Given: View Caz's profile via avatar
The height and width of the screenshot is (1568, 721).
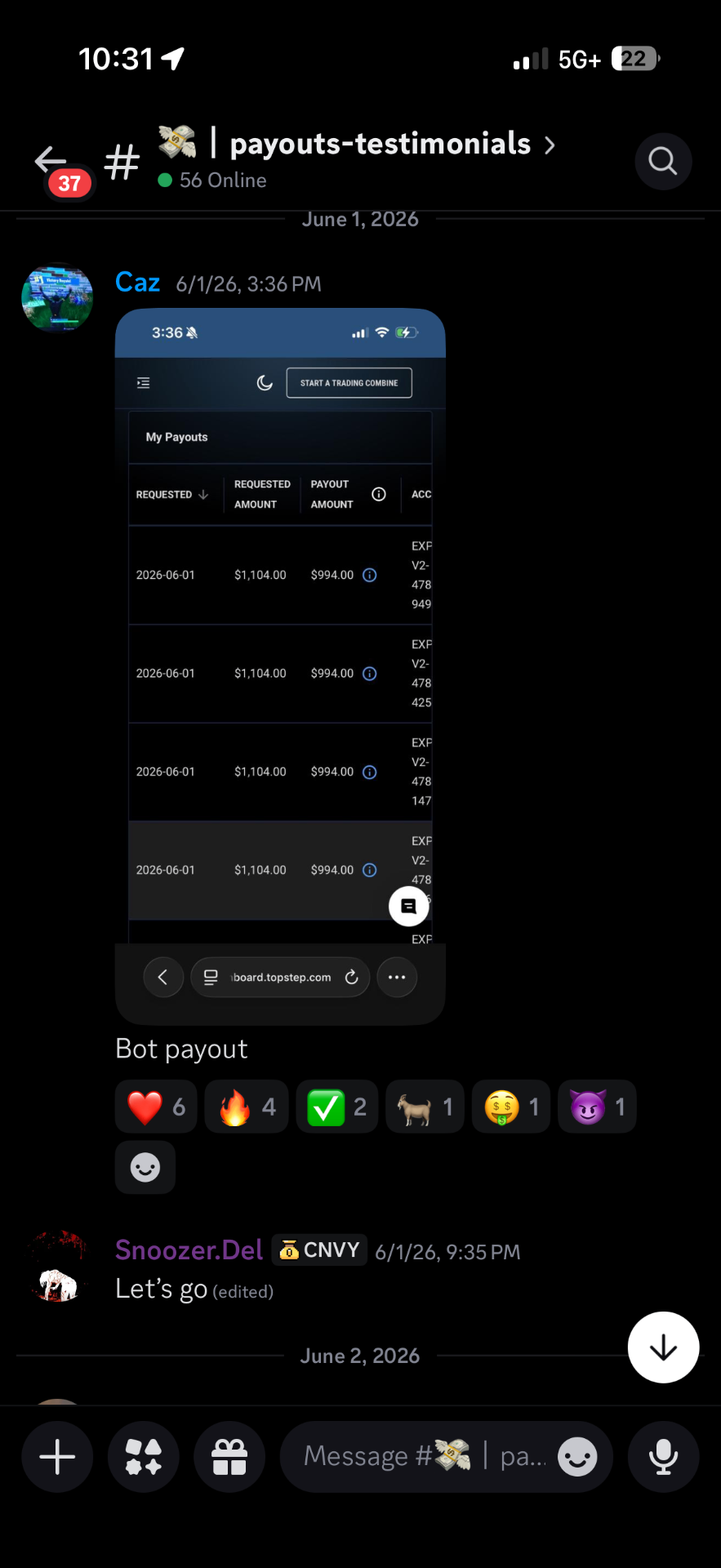Looking at the screenshot, I should coord(57,297).
